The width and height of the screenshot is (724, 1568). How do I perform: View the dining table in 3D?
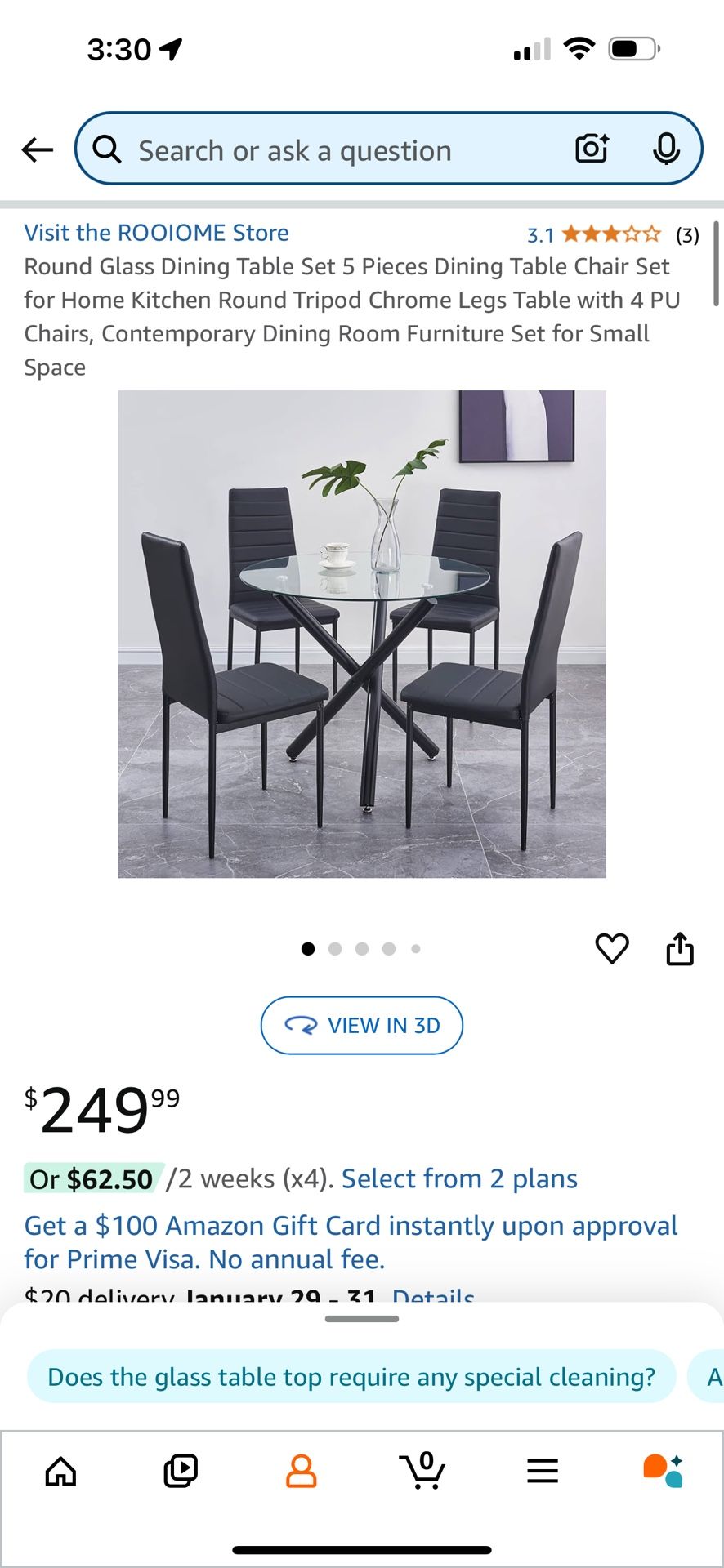pos(361,1026)
